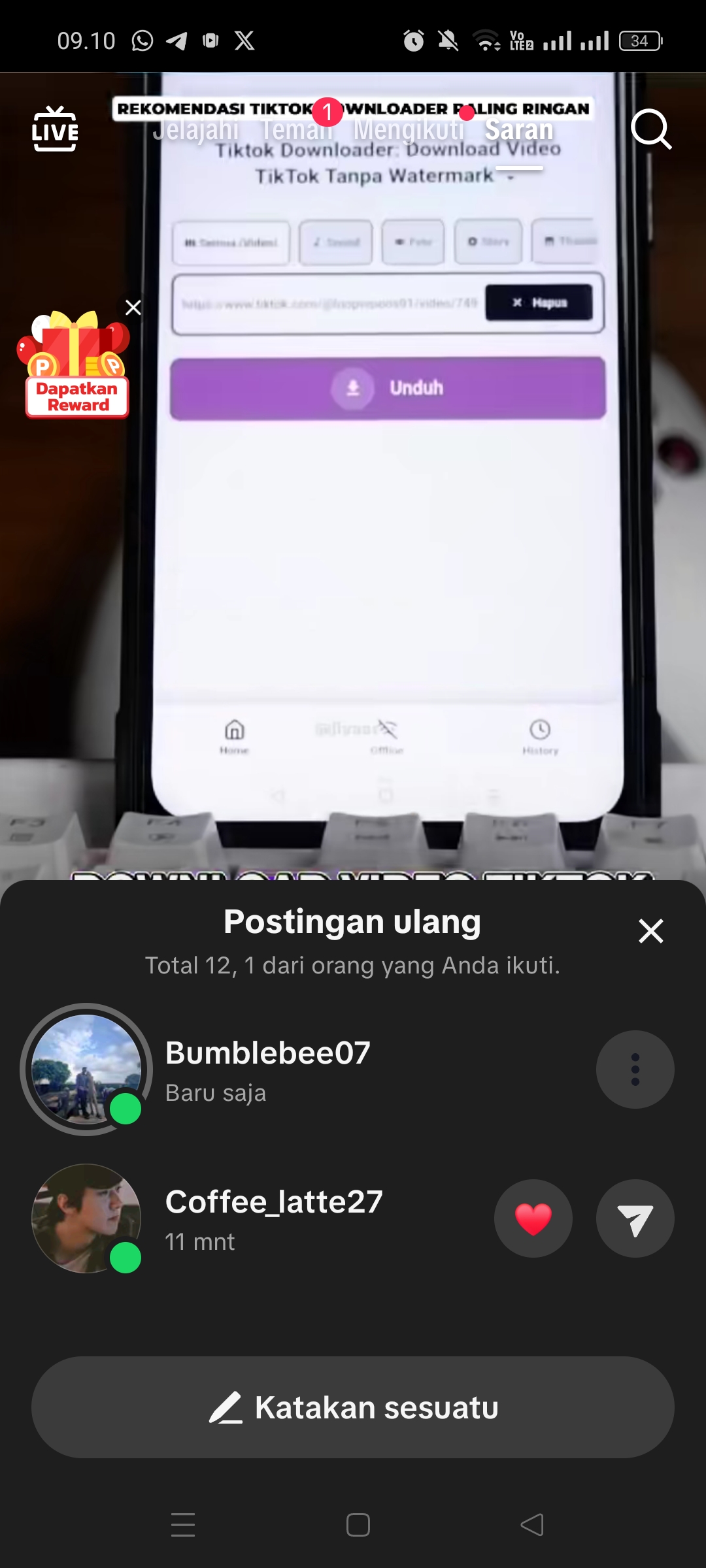
Task: Dismiss the Dapatkan Reward banner
Action: pyautogui.click(x=133, y=308)
